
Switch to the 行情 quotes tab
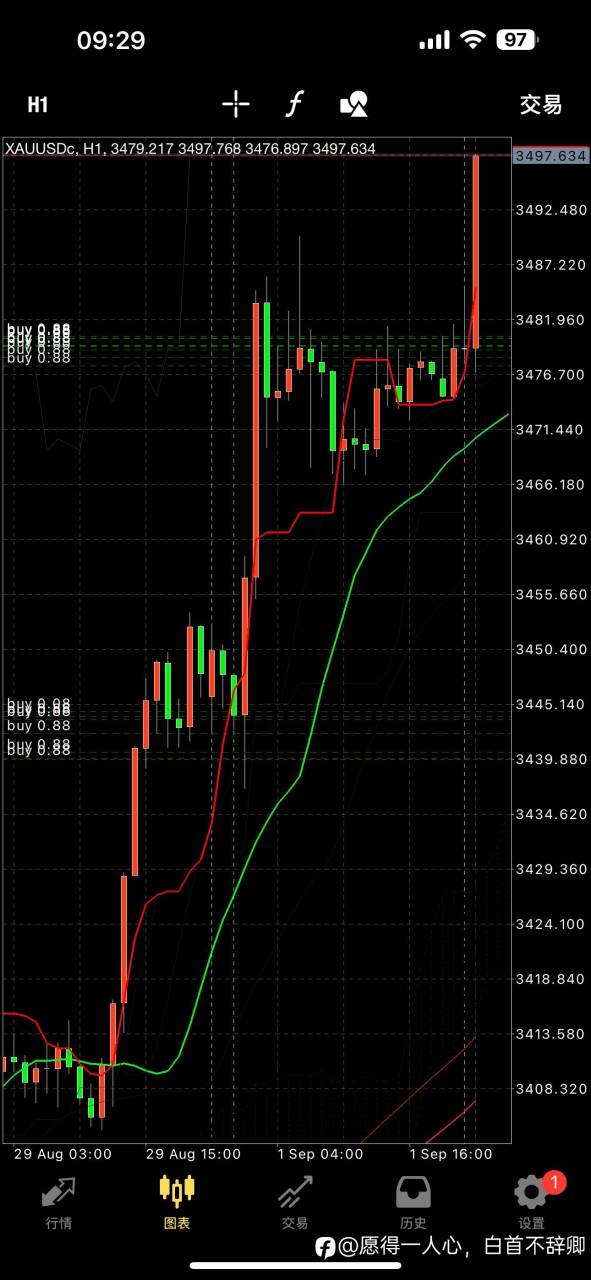59,1203
